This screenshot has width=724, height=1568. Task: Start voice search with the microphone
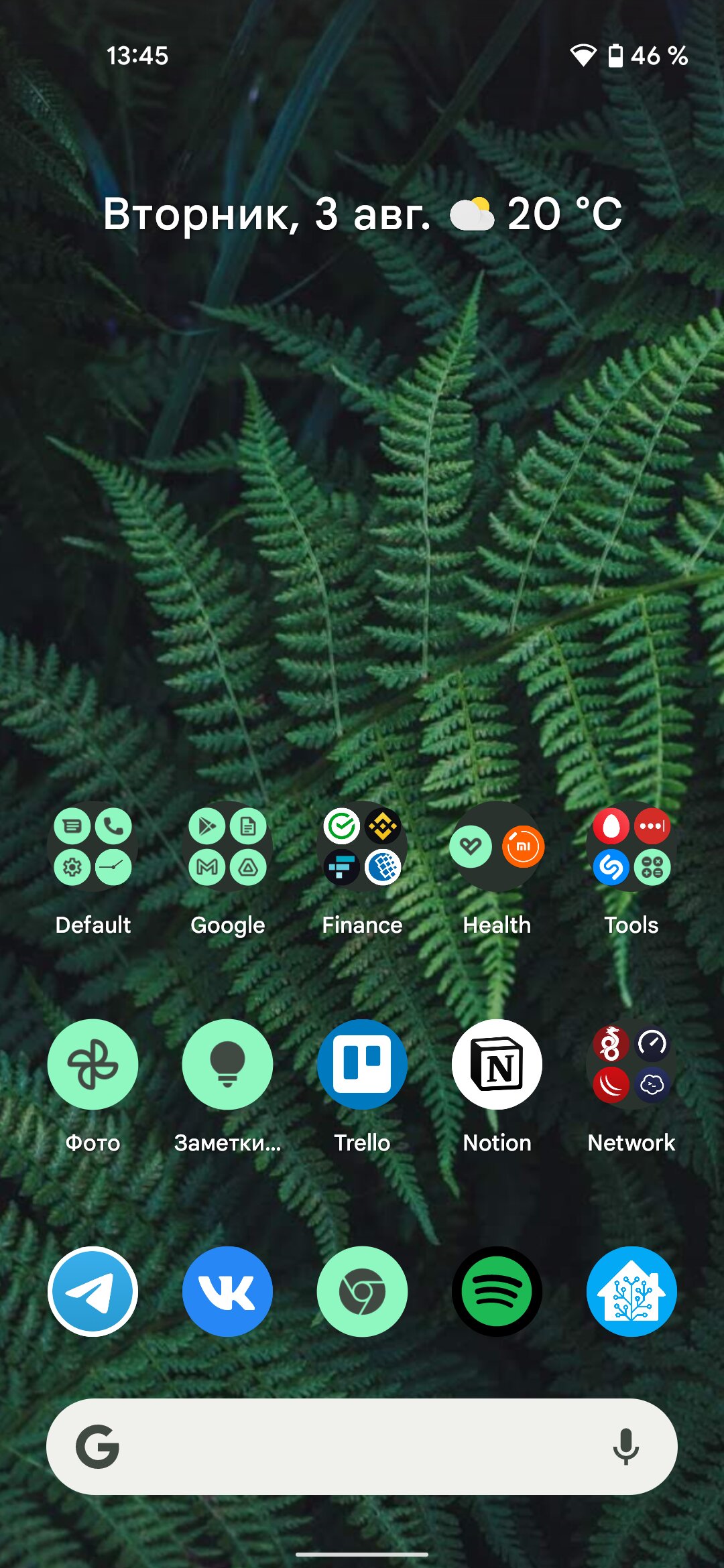(x=626, y=1447)
